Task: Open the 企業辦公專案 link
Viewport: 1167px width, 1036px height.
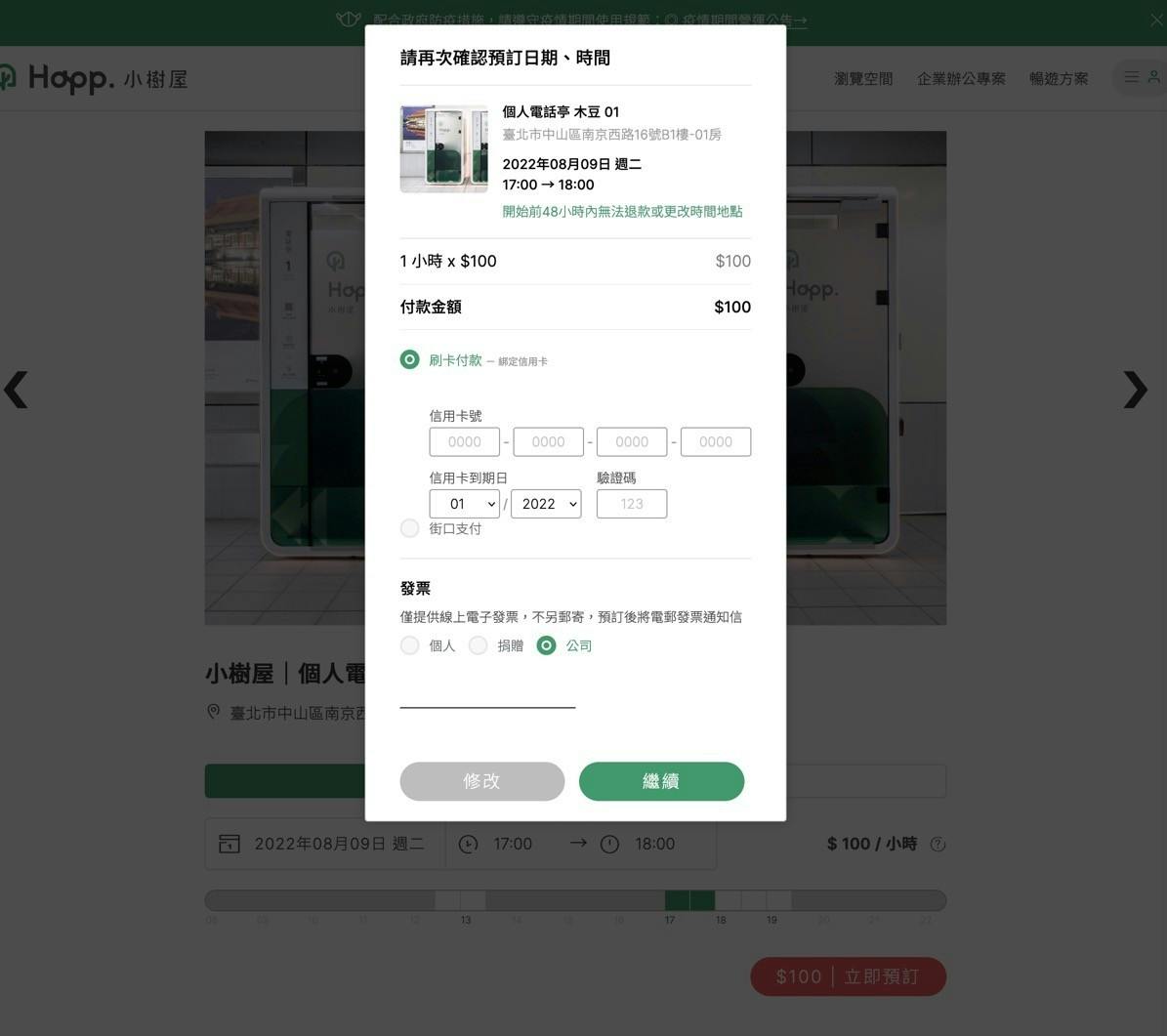Action: 960,78
